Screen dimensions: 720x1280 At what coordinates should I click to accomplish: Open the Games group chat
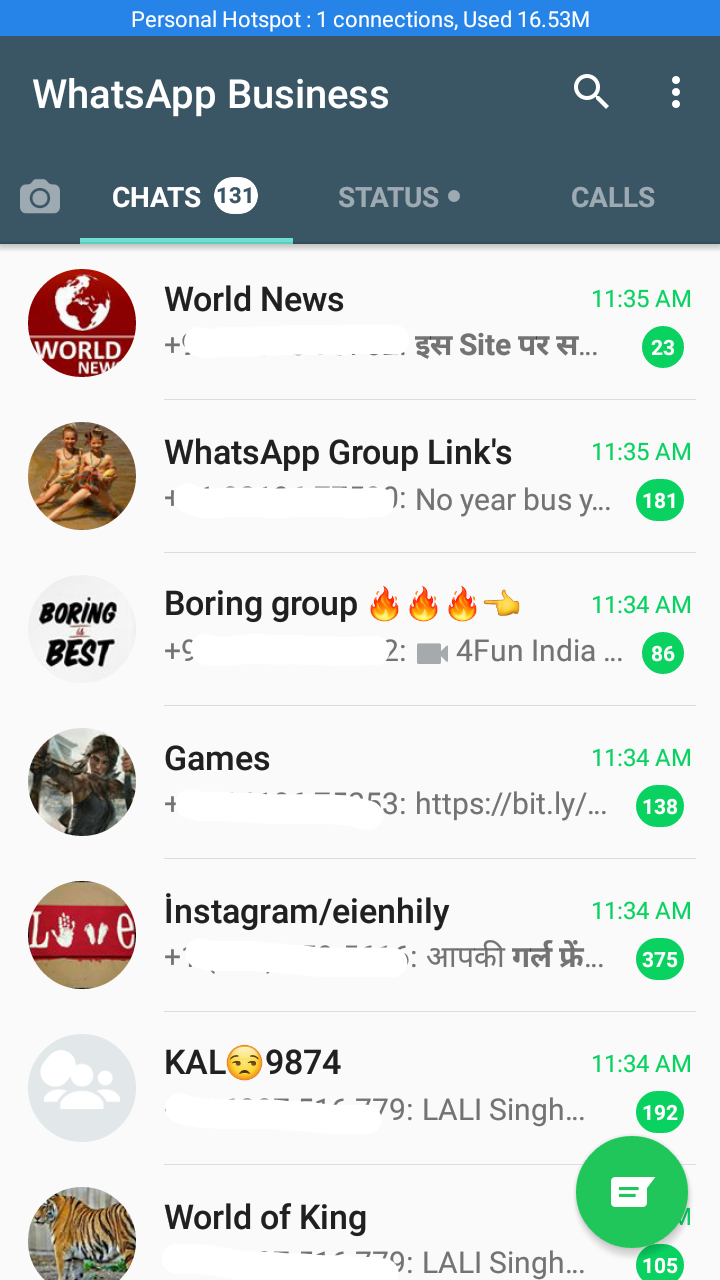click(x=400, y=782)
